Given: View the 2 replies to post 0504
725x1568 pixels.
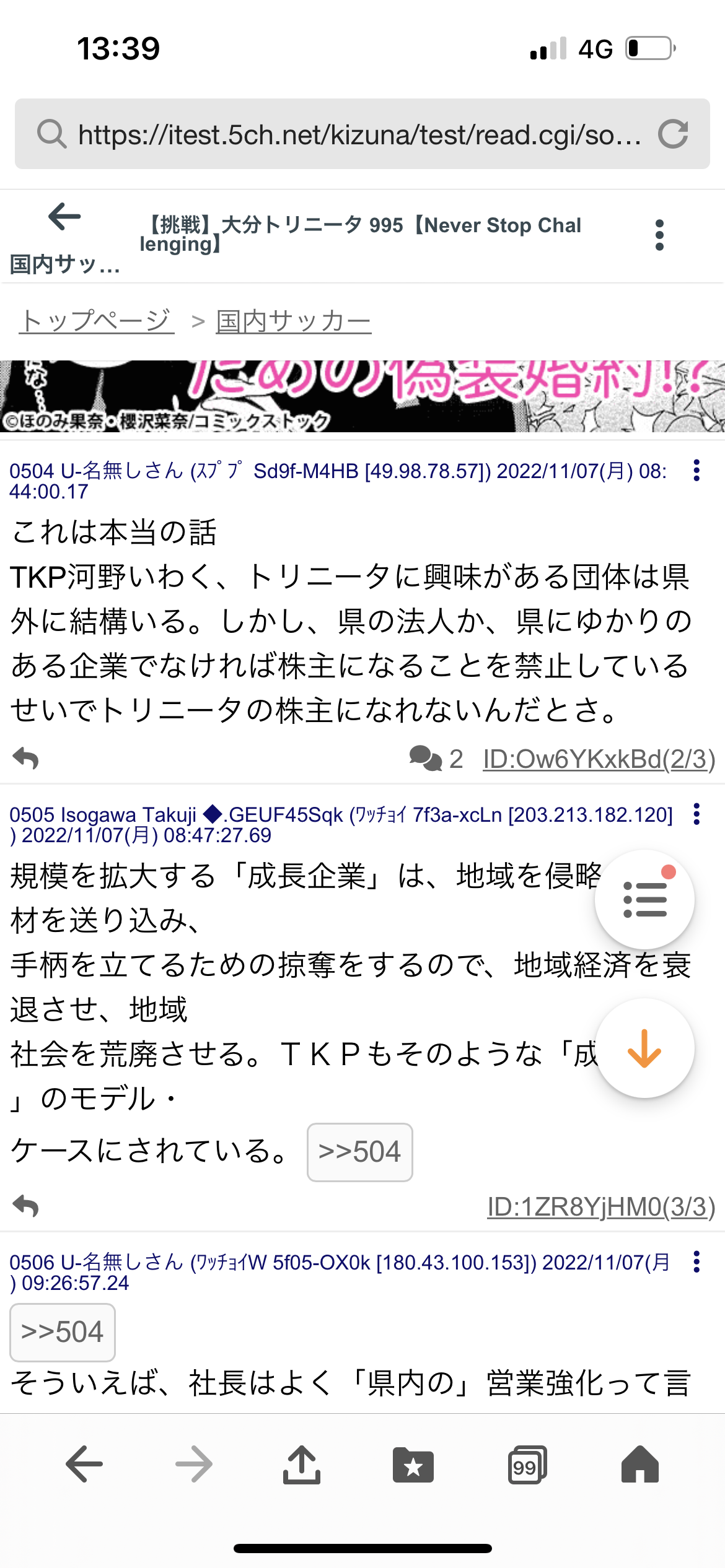Looking at the screenshot, I should click(x=436, y=758).
